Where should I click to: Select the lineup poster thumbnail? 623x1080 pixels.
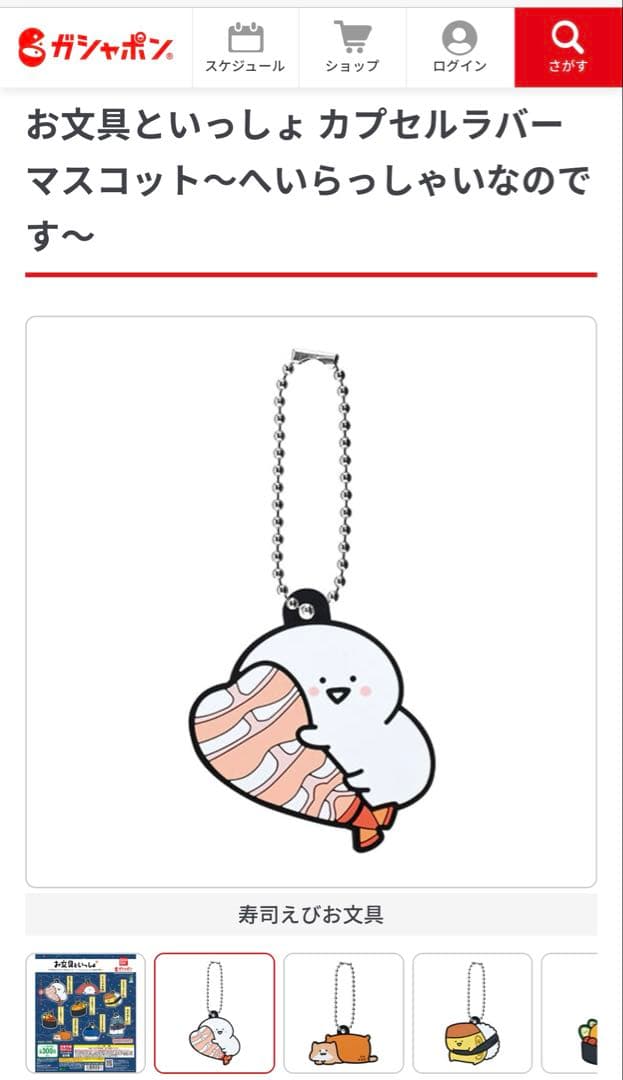click(x=85, y=1012)
